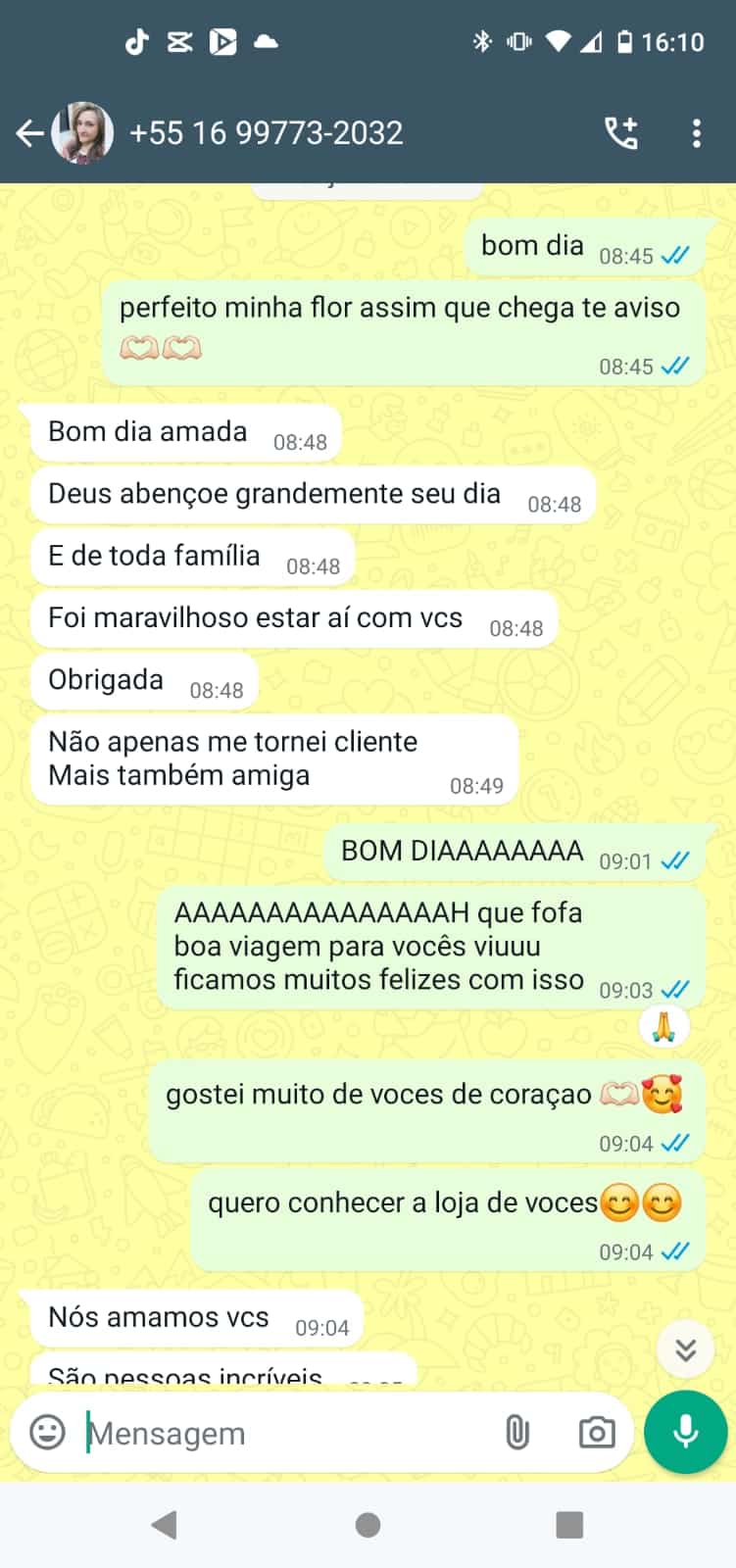Open the camera from the message bar

coord(596,1433)
